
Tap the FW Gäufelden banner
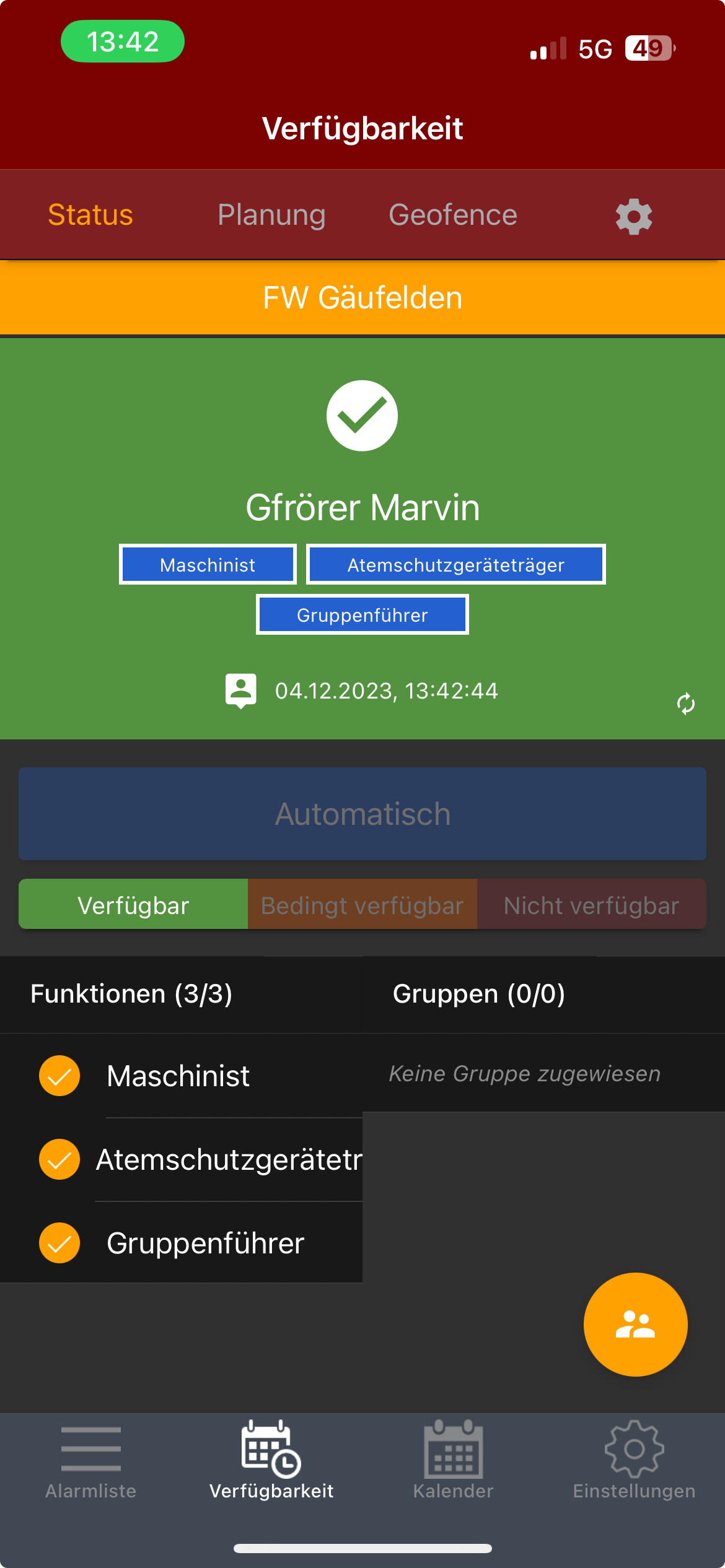362,298
